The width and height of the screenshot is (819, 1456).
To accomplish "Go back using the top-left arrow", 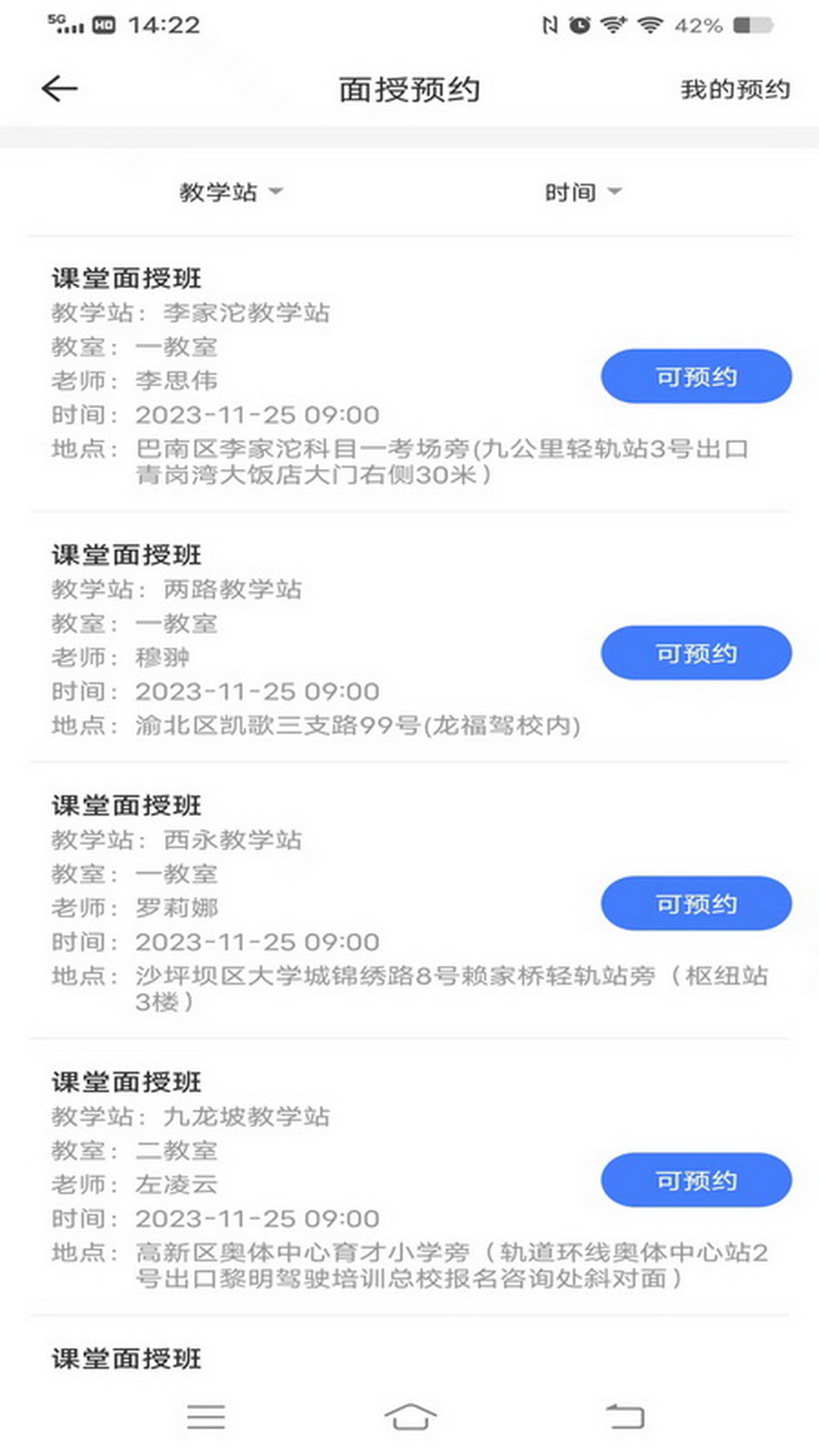I will pyautogui.click(x=59, y=89).
